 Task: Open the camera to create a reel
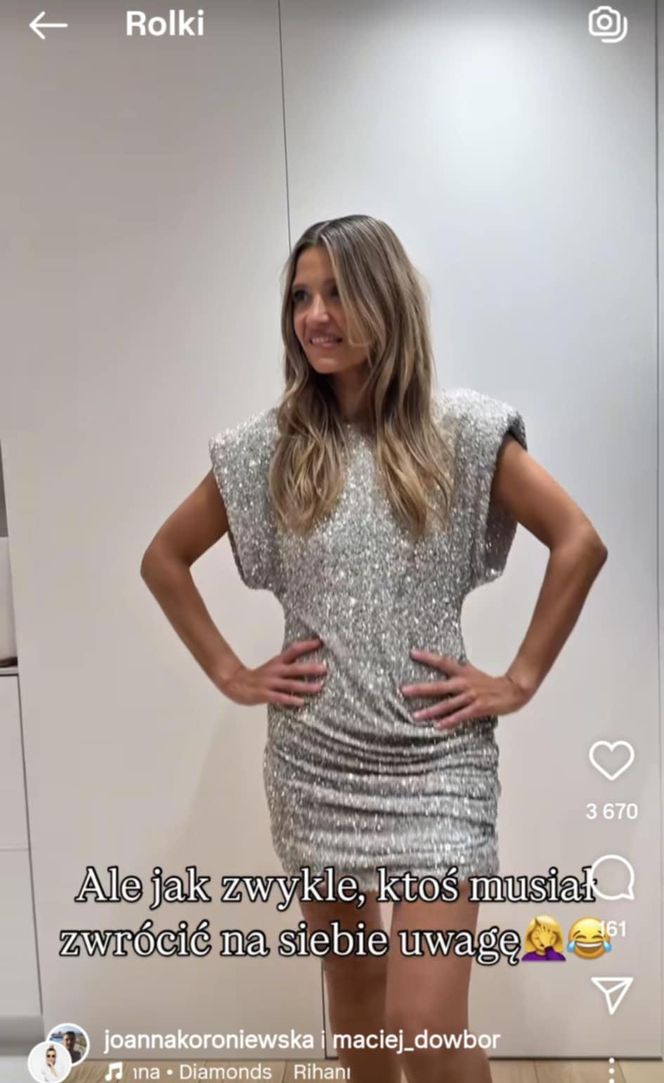607,24
